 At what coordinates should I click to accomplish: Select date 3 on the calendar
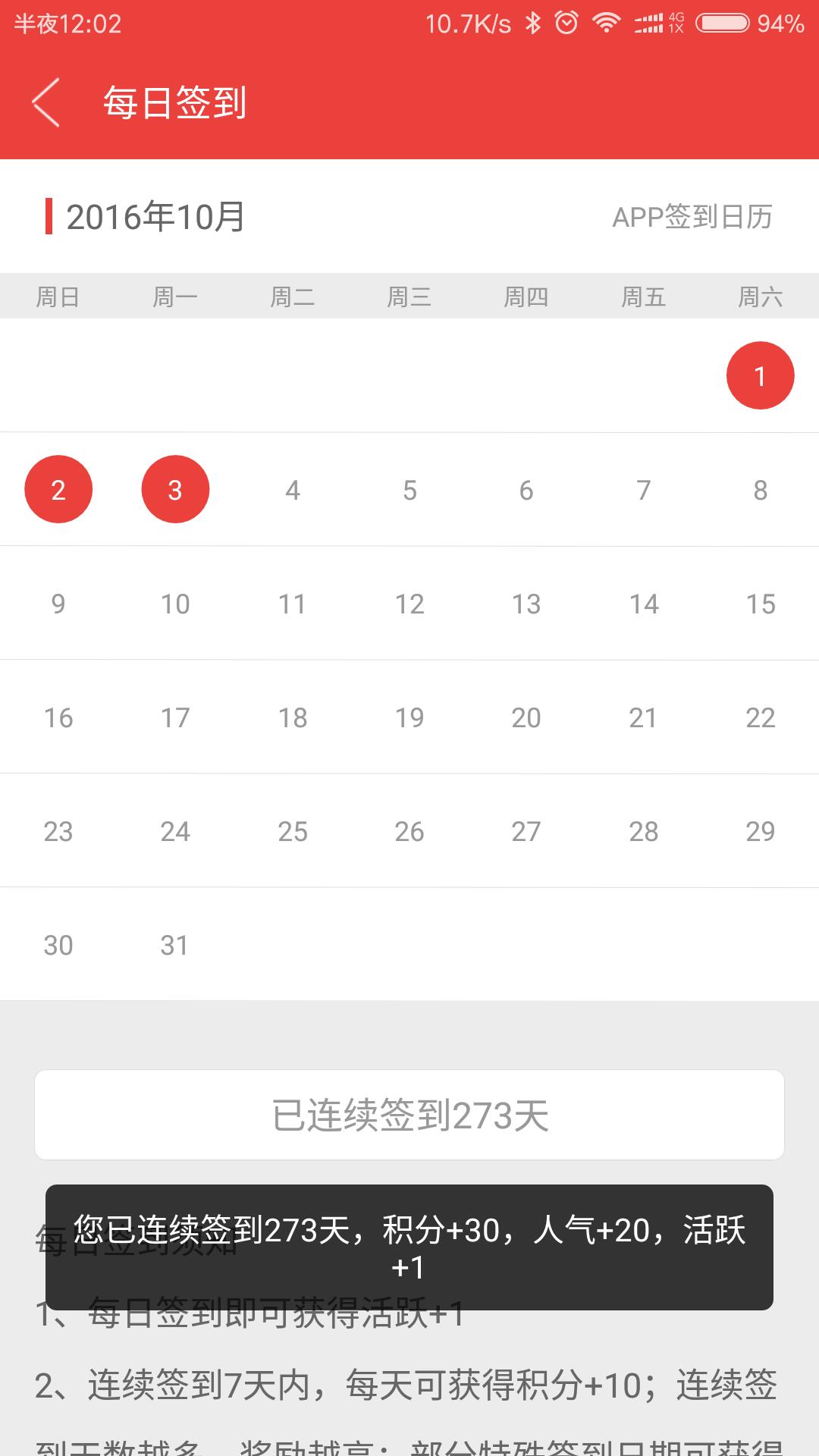tap(175, 489)
